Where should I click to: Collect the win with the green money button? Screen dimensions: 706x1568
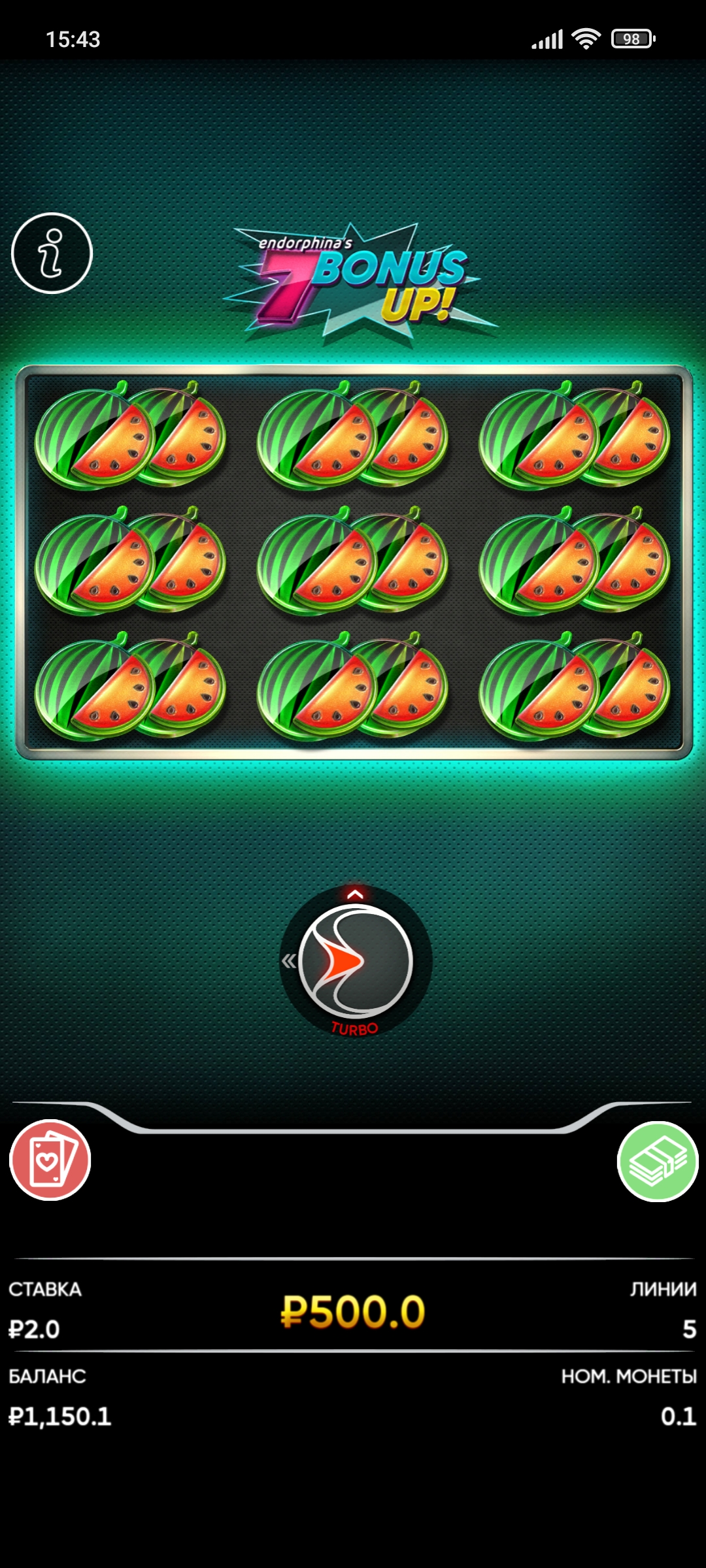[657, 1161]
